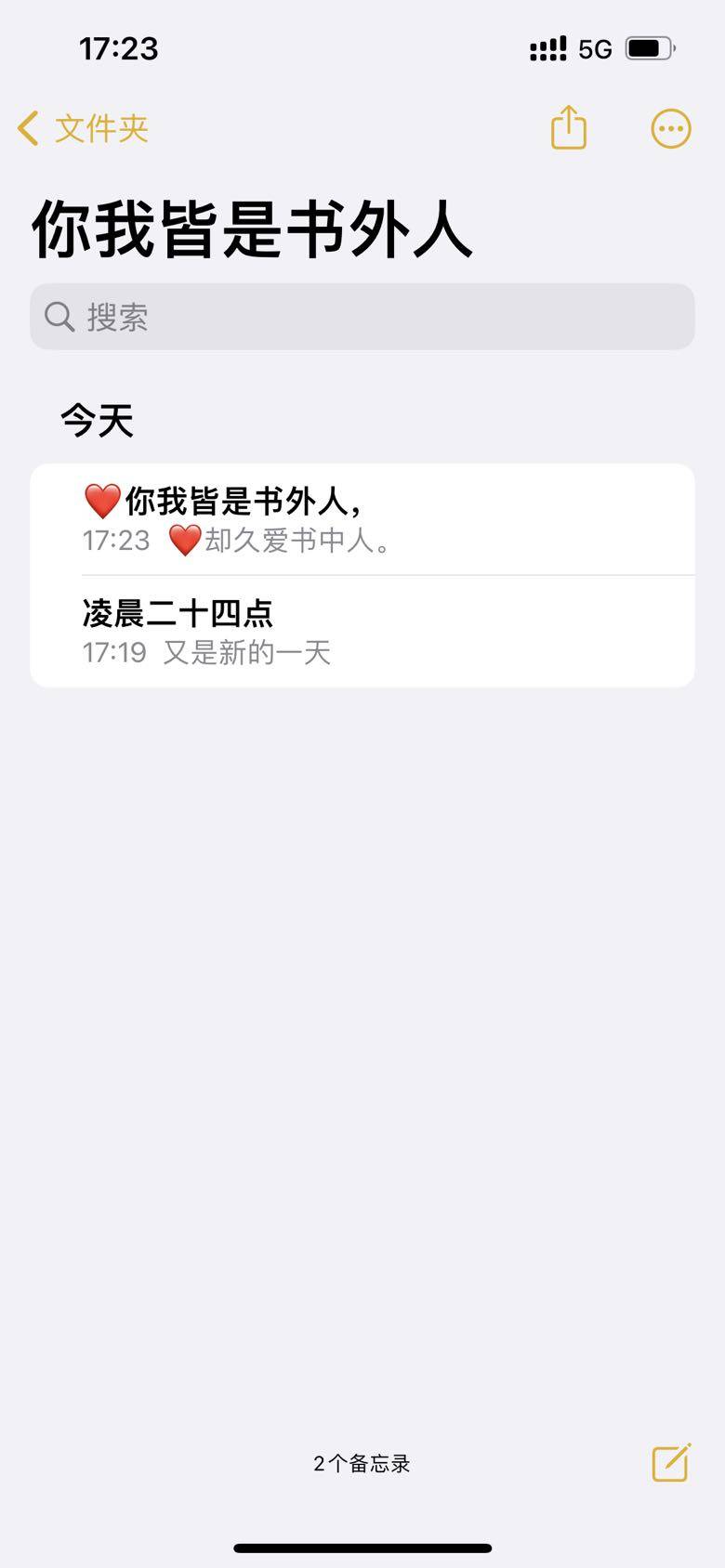Open the note 凌晨二十四点
This screenshot has width=725, height=1568.
362,632
